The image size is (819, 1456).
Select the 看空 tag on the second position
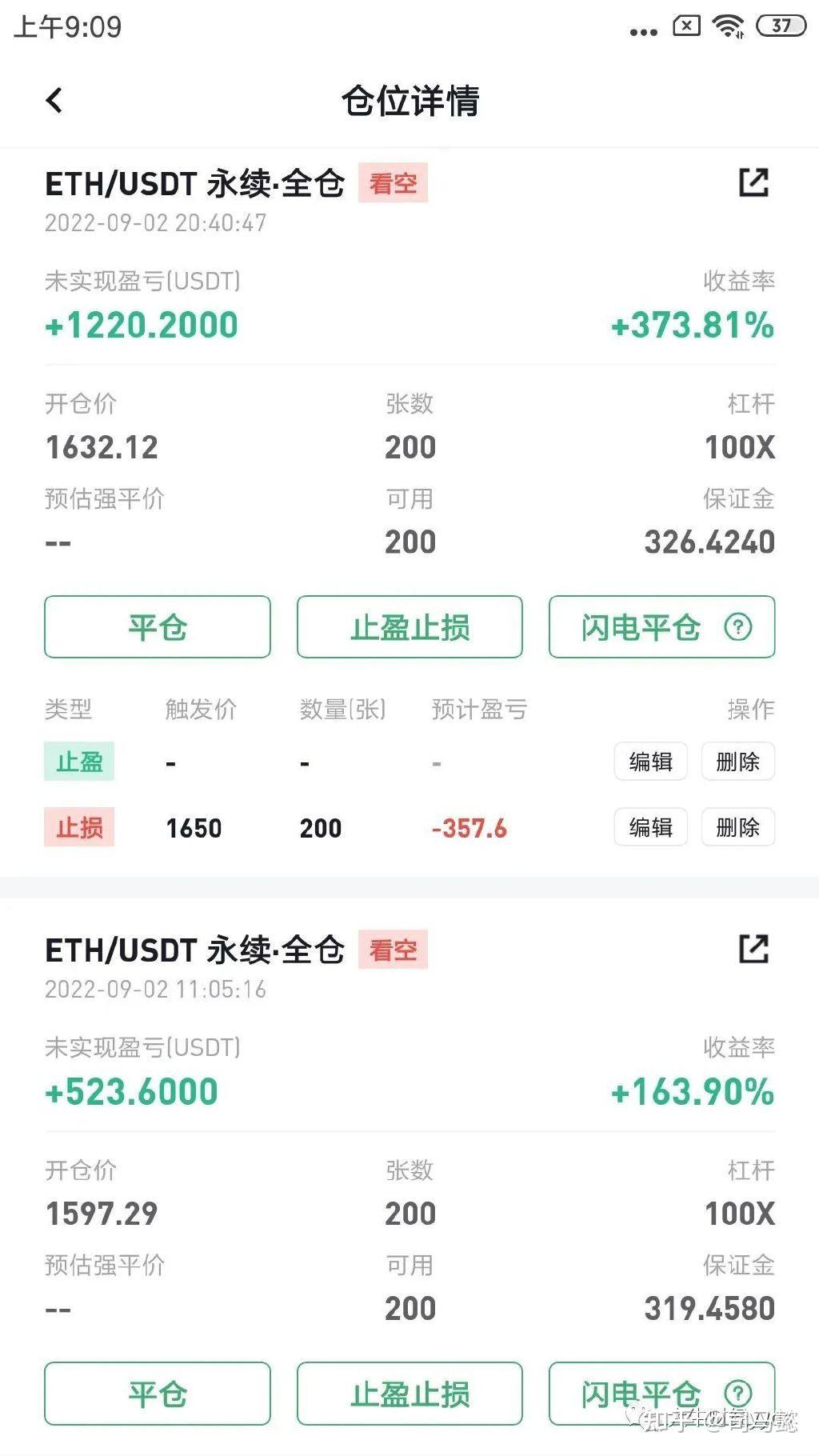pos(392,950)
